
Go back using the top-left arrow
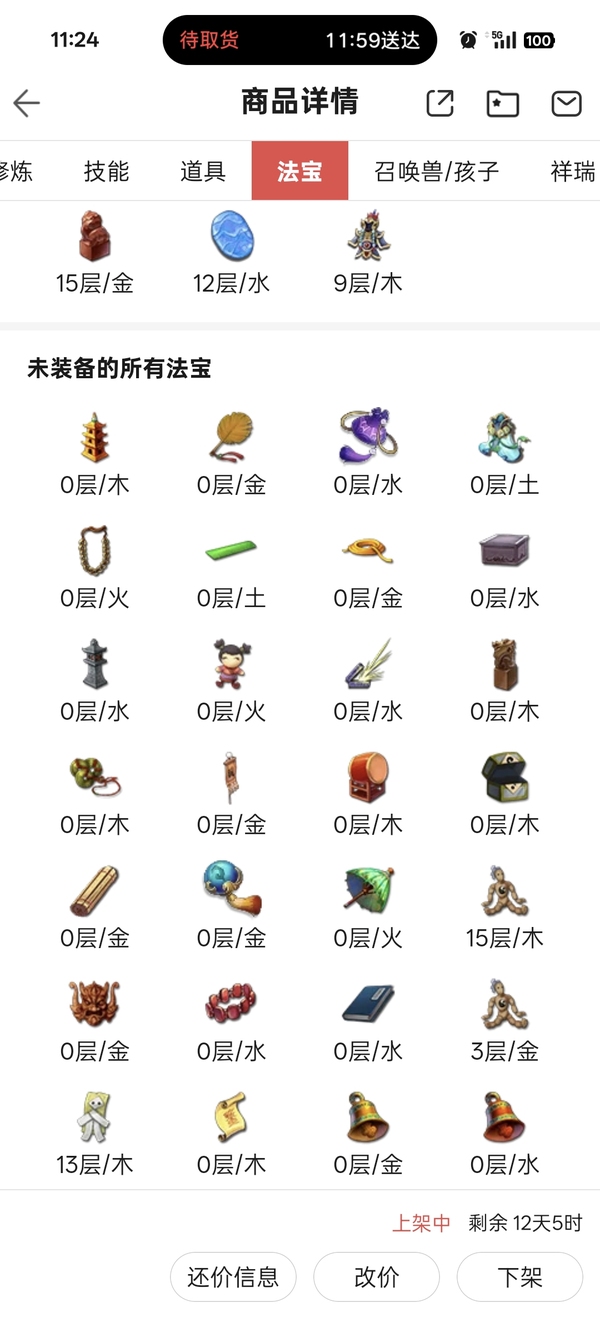click(x=26, y=103)
